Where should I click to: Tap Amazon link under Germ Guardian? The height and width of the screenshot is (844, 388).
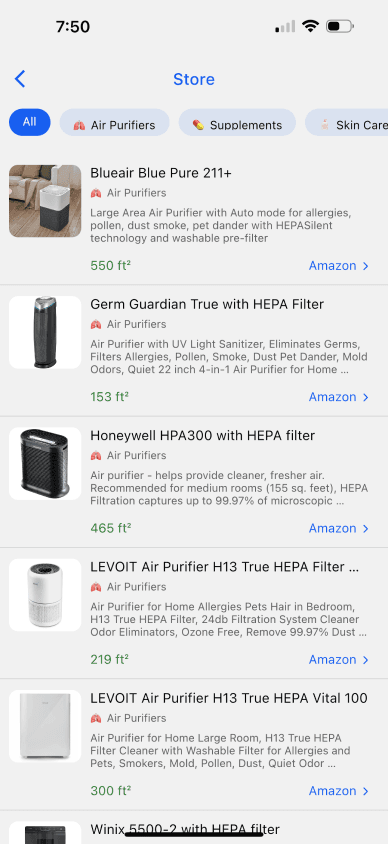click(x=338, y=397)
